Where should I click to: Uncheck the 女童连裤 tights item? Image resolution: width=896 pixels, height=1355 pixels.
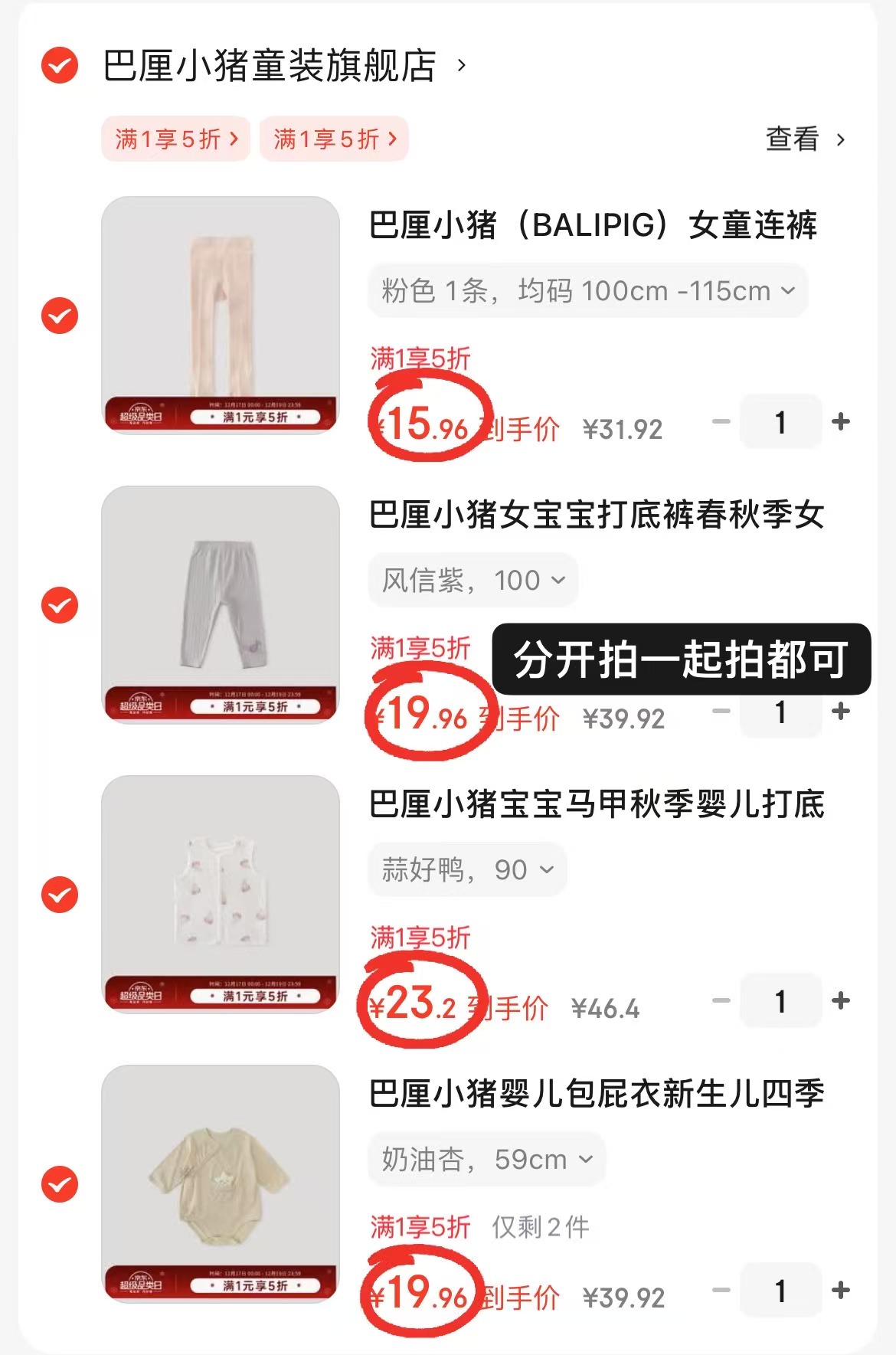(60, 314)
